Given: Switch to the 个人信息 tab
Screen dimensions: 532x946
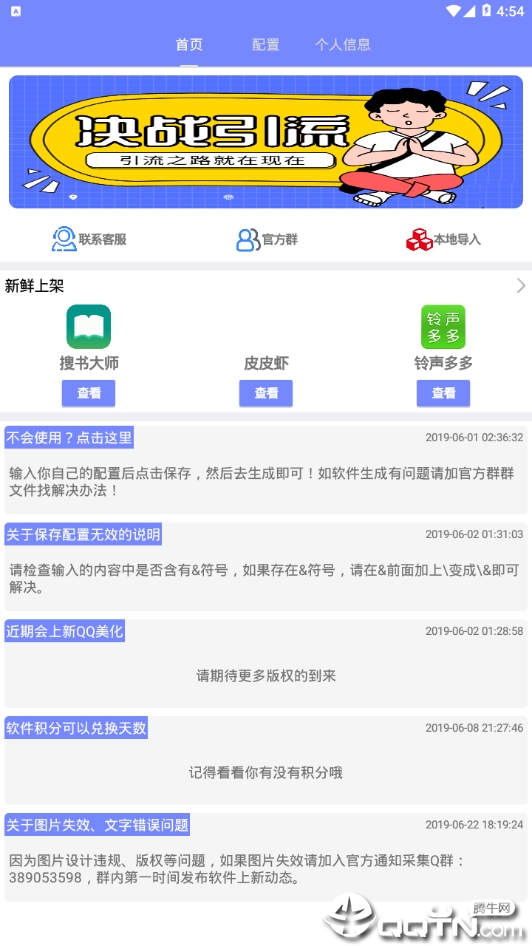Looking at the screenshot, I should coord(343,45).
